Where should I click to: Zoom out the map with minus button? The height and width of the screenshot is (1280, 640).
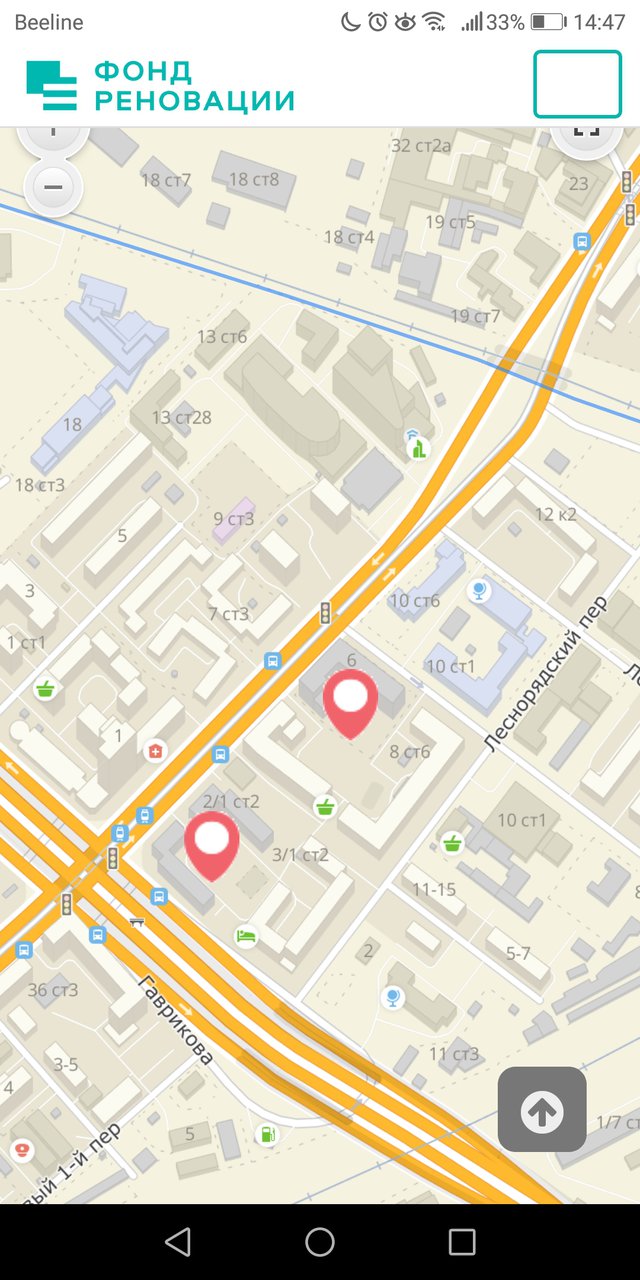tap(53, 186)
